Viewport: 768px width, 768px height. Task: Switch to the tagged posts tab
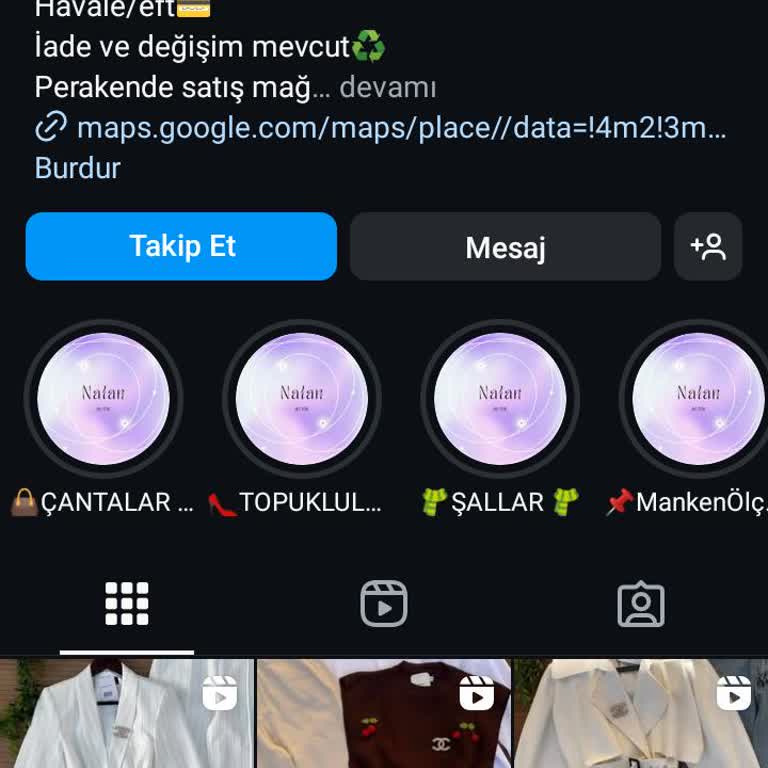[x=641, y=604]
